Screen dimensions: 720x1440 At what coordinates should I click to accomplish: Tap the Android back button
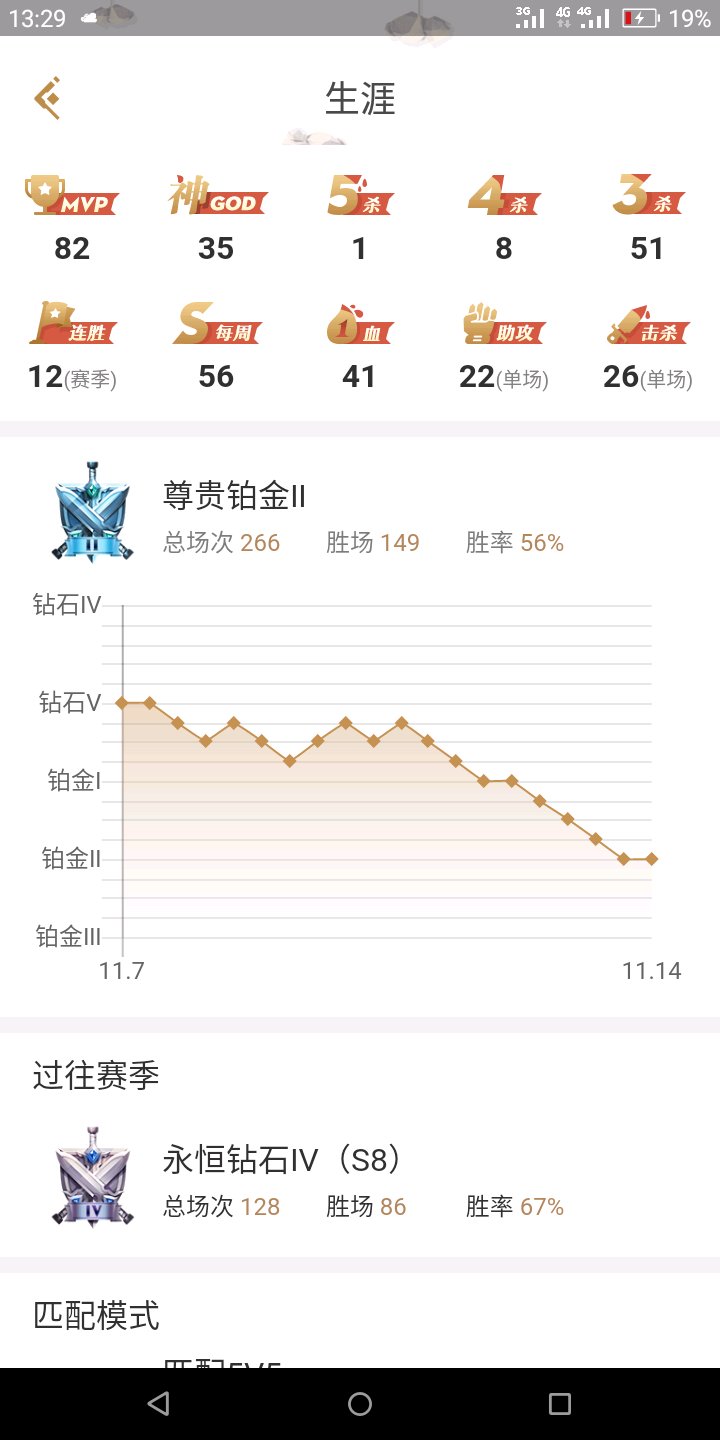coord(158,1404)
